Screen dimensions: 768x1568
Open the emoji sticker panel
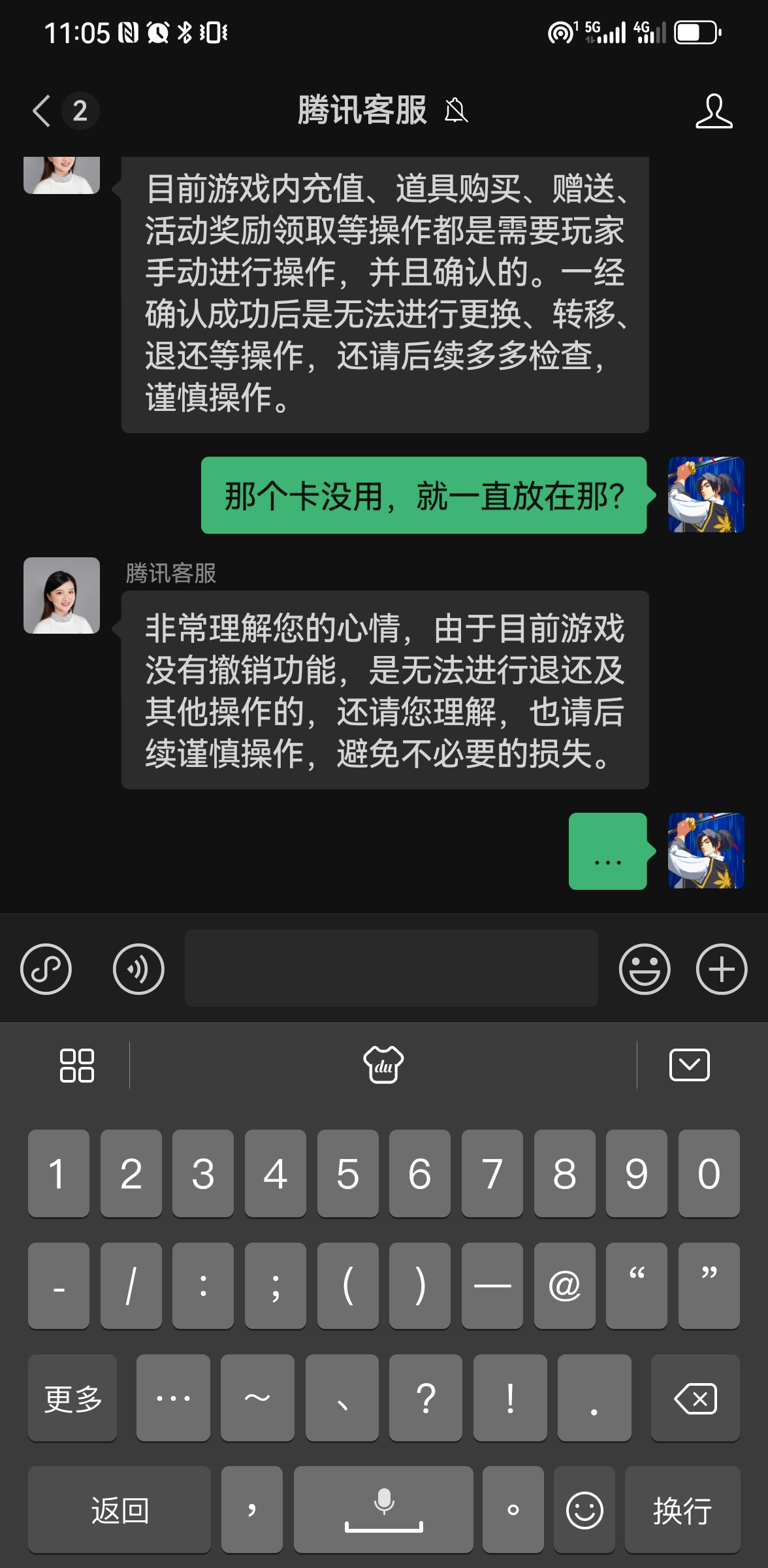coord(644,969)
